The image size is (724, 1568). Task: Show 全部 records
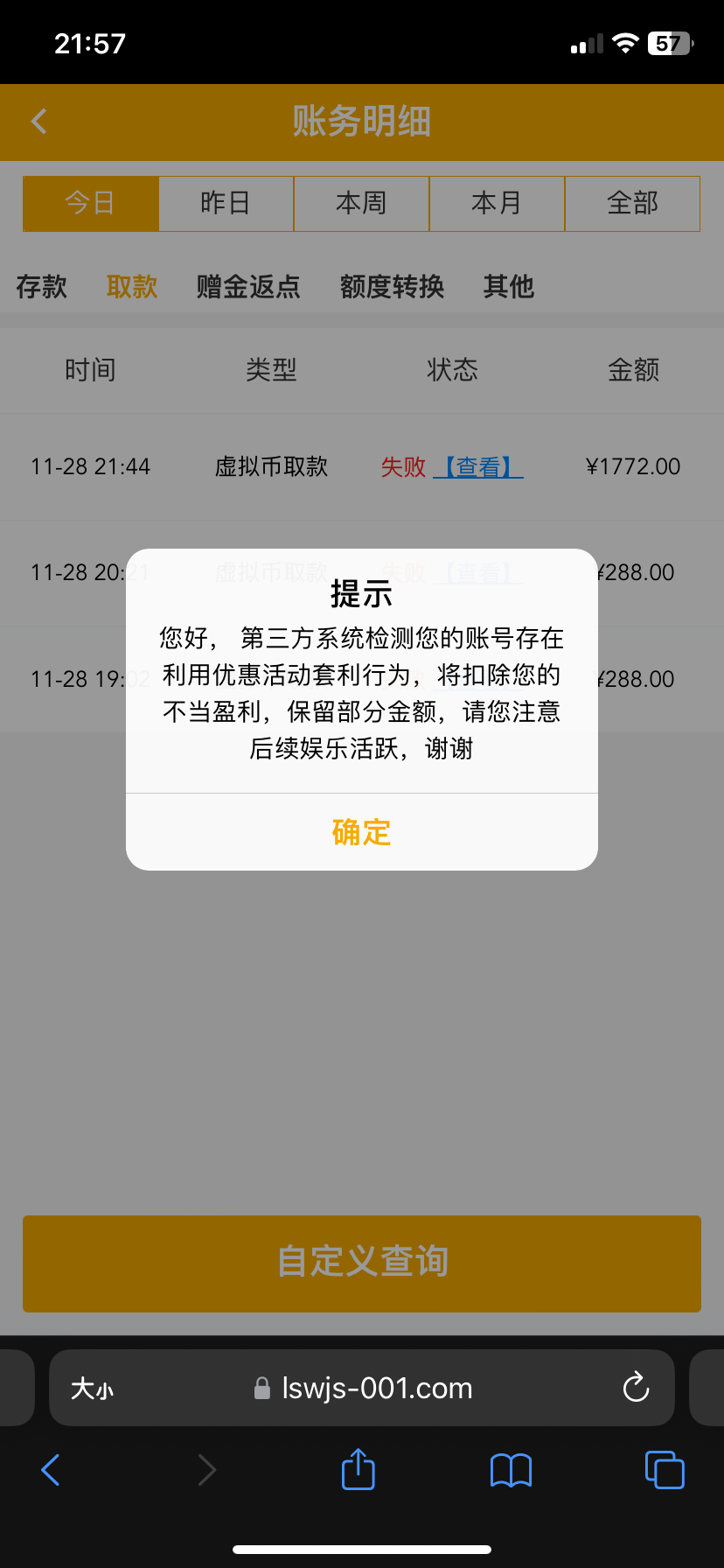click(x=632, y=203)
